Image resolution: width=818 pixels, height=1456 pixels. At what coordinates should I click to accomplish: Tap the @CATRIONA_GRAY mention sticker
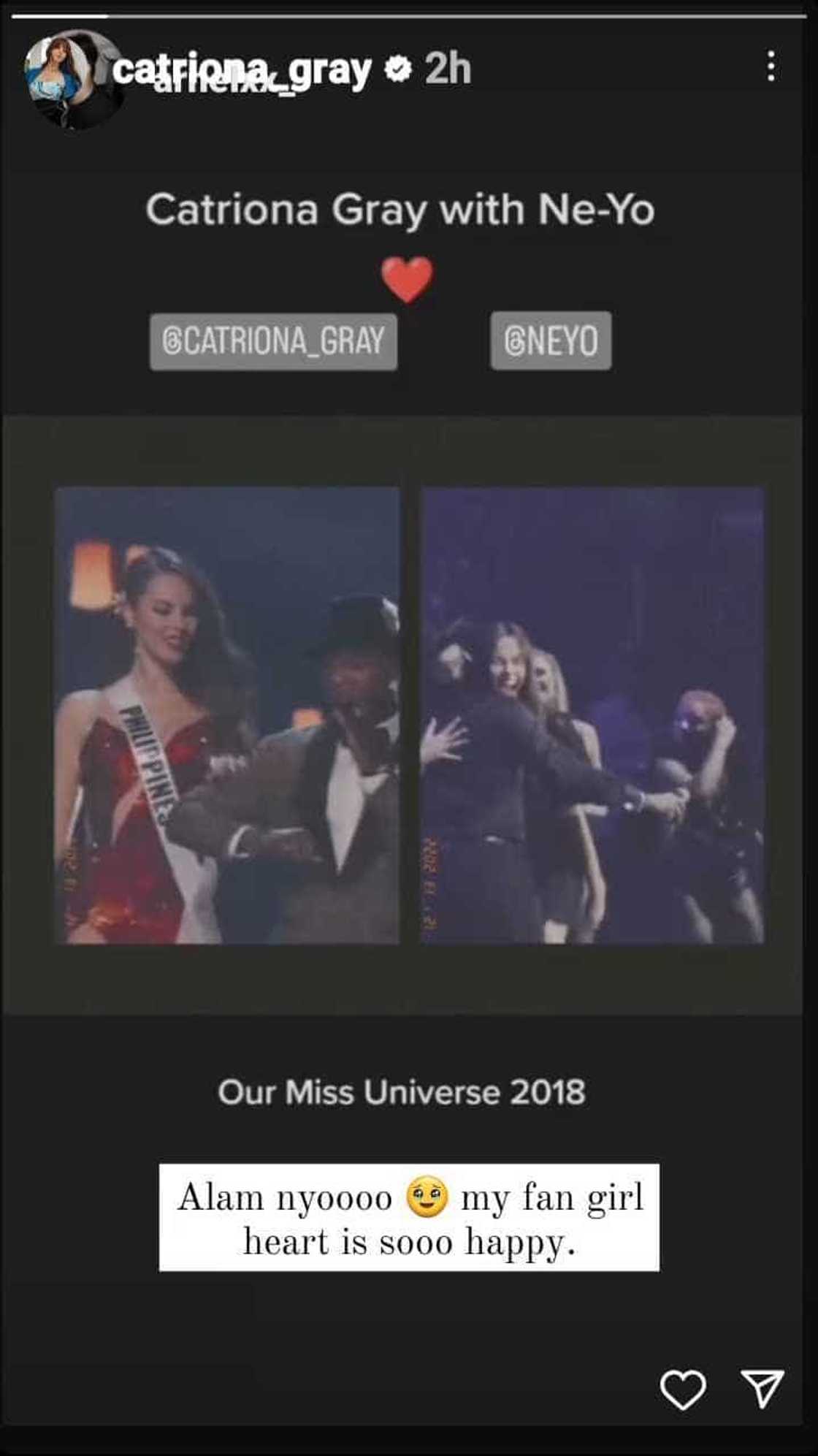pos(273,341)
